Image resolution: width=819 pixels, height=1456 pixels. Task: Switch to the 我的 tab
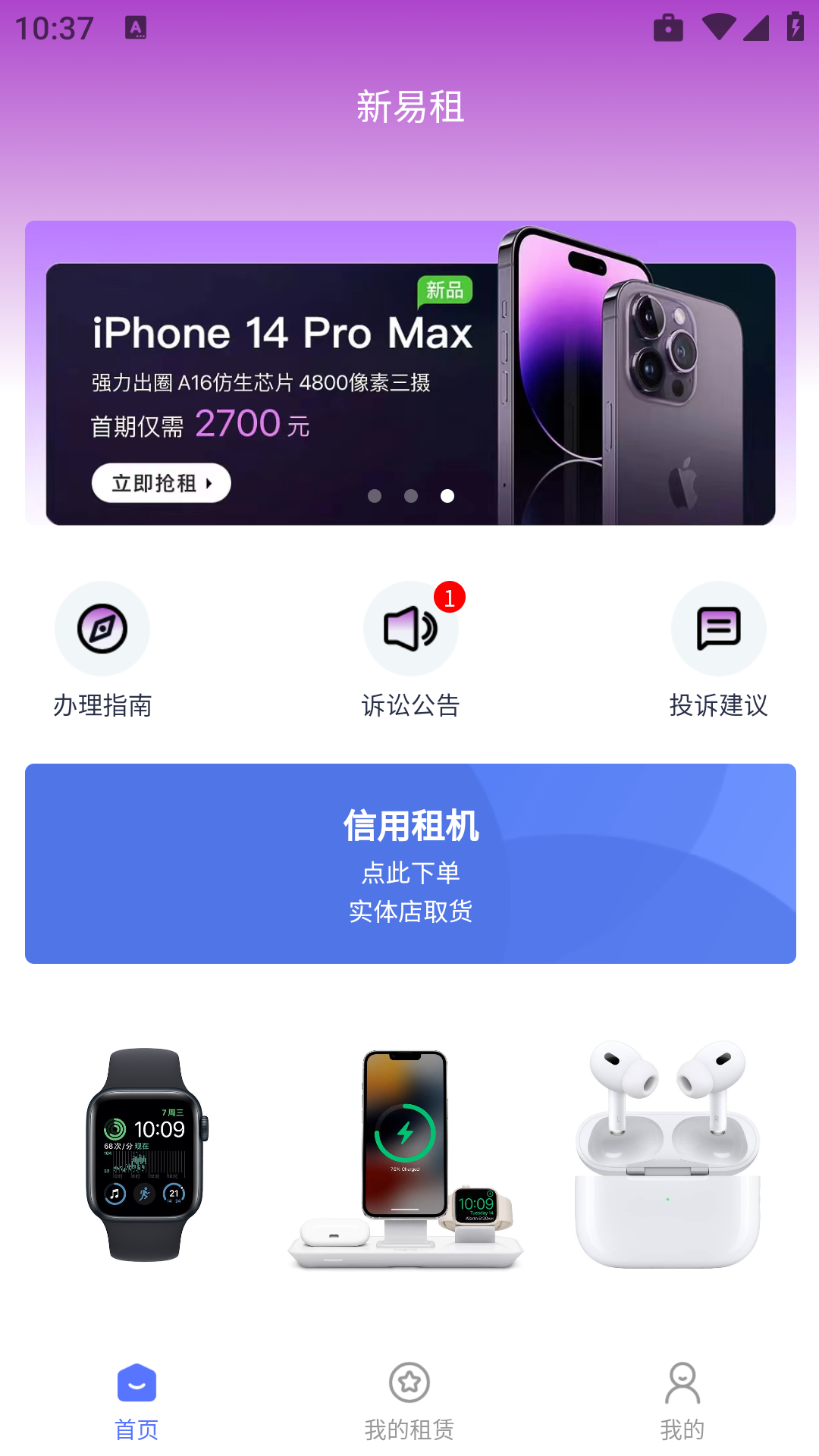point(682,1403)
